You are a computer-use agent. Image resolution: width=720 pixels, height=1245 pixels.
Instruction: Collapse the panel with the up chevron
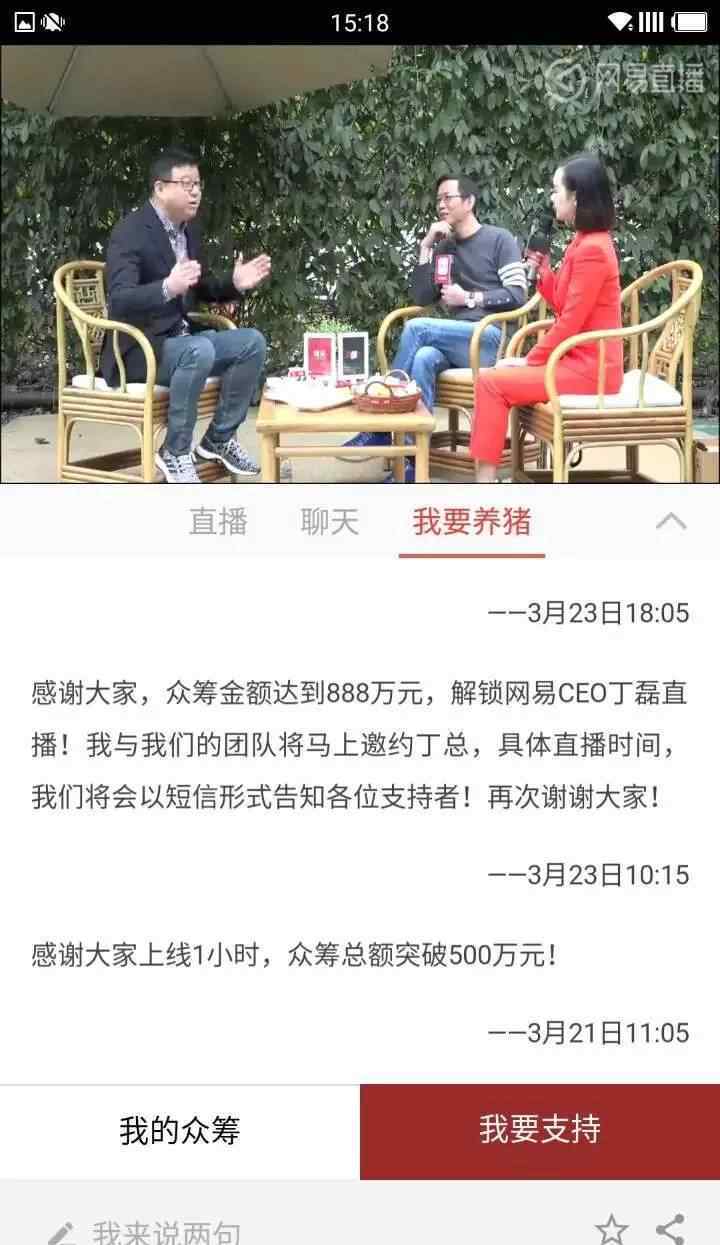coord(671,521)
